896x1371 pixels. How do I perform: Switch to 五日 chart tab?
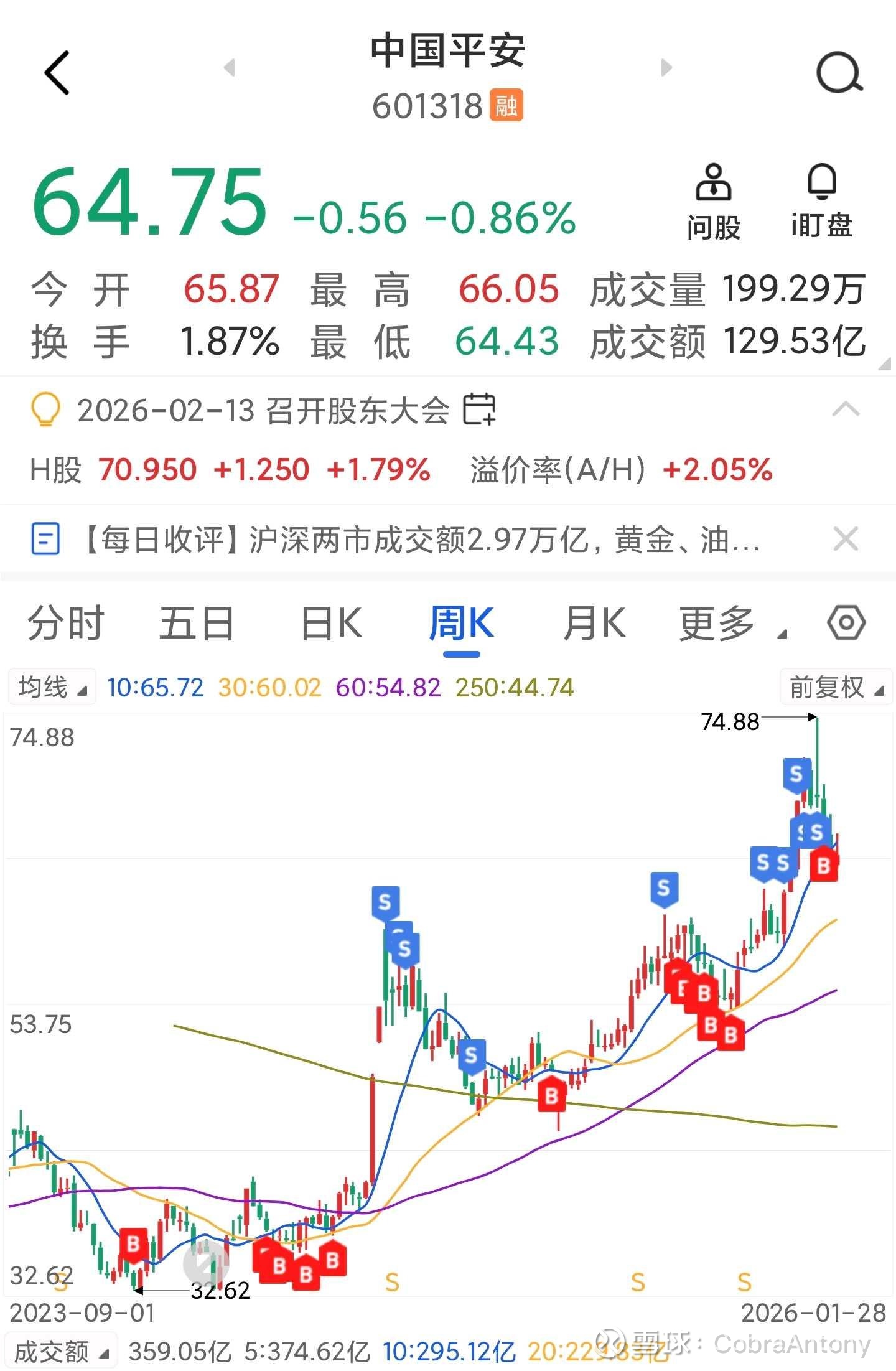pos(197,623)
